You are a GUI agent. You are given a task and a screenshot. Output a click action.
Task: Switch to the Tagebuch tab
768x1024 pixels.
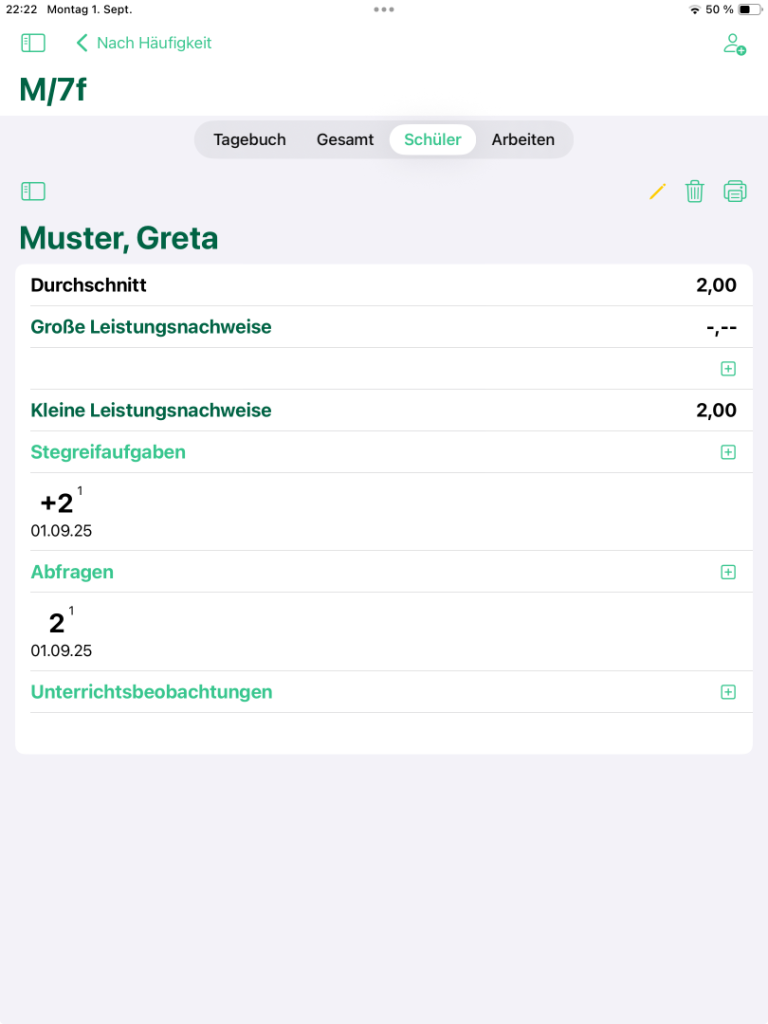click(x=250, y=140)
